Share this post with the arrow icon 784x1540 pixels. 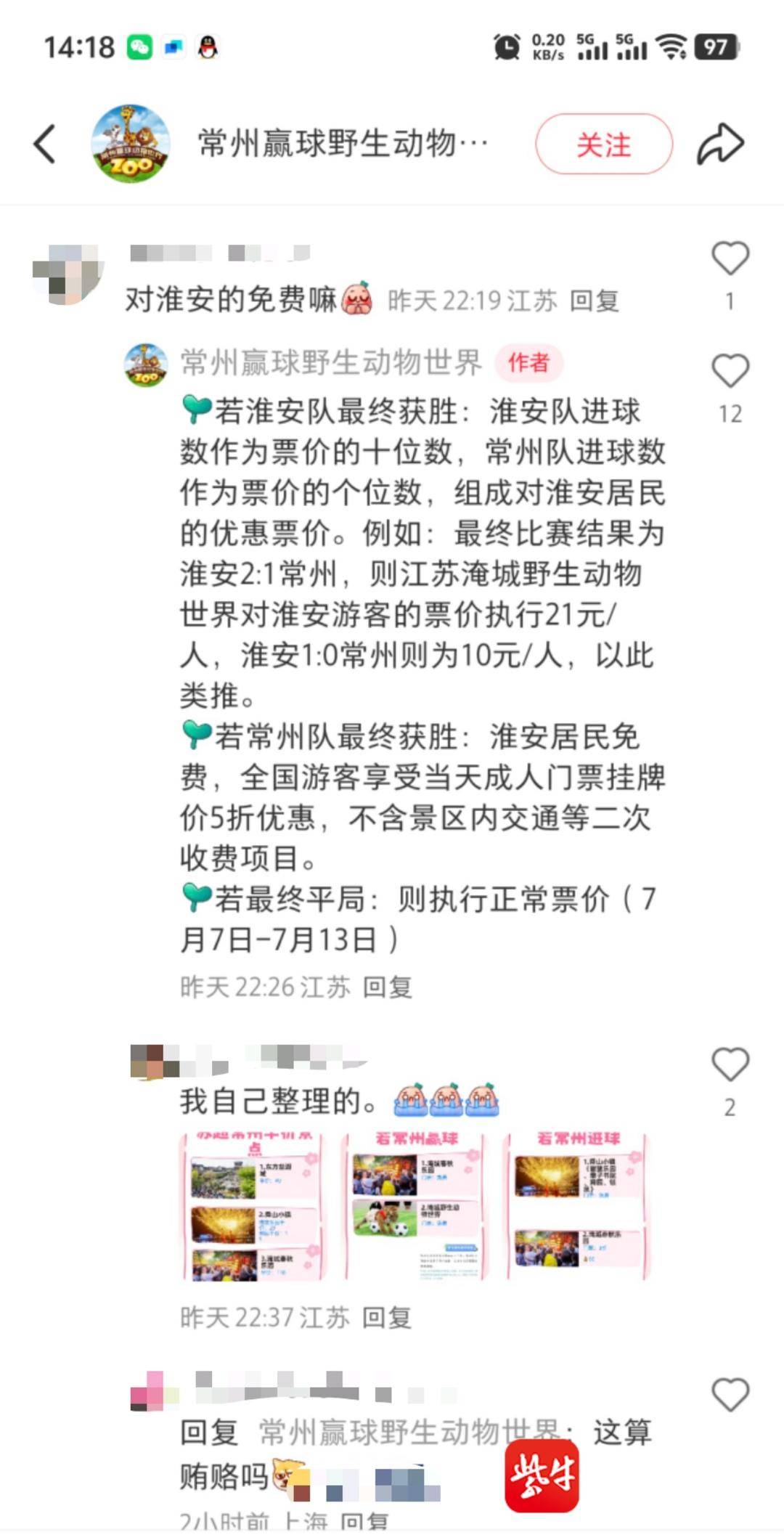720,144
